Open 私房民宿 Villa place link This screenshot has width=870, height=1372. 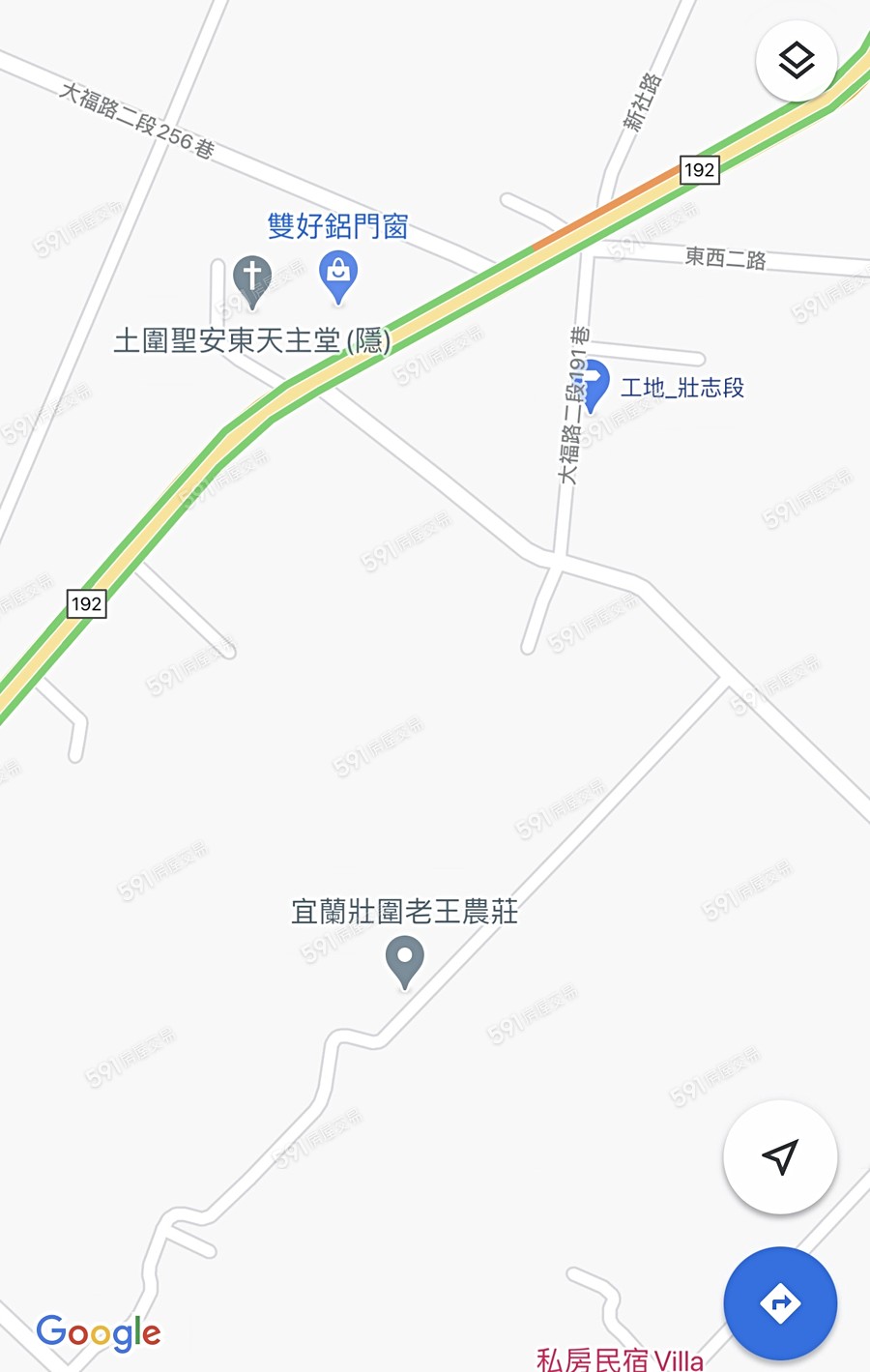click(x=619, y=1358)
